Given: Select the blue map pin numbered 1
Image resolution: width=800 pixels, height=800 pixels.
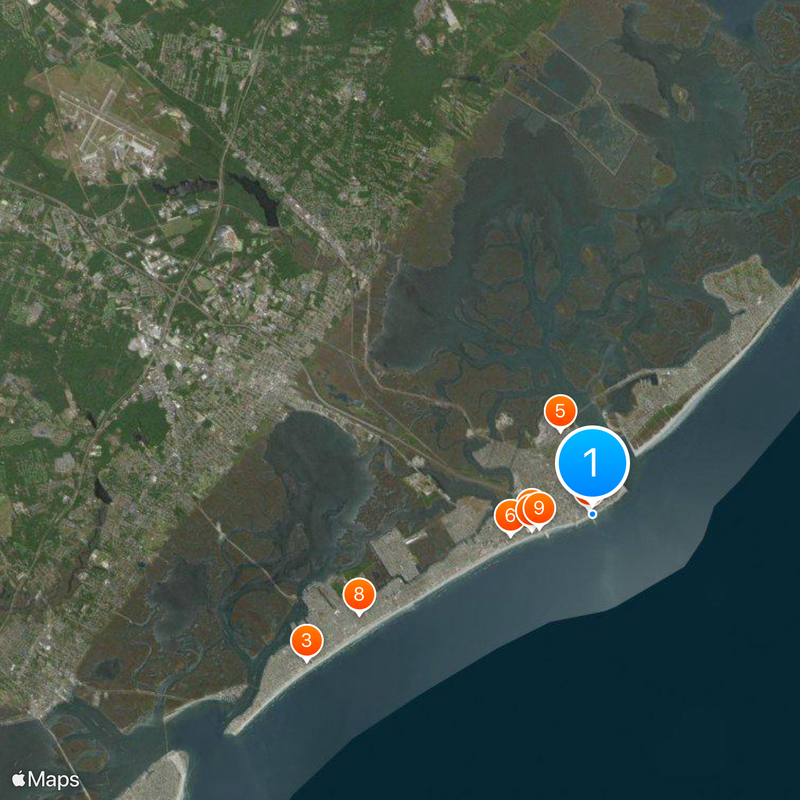Looking at the screenshot, I should 591,463.
